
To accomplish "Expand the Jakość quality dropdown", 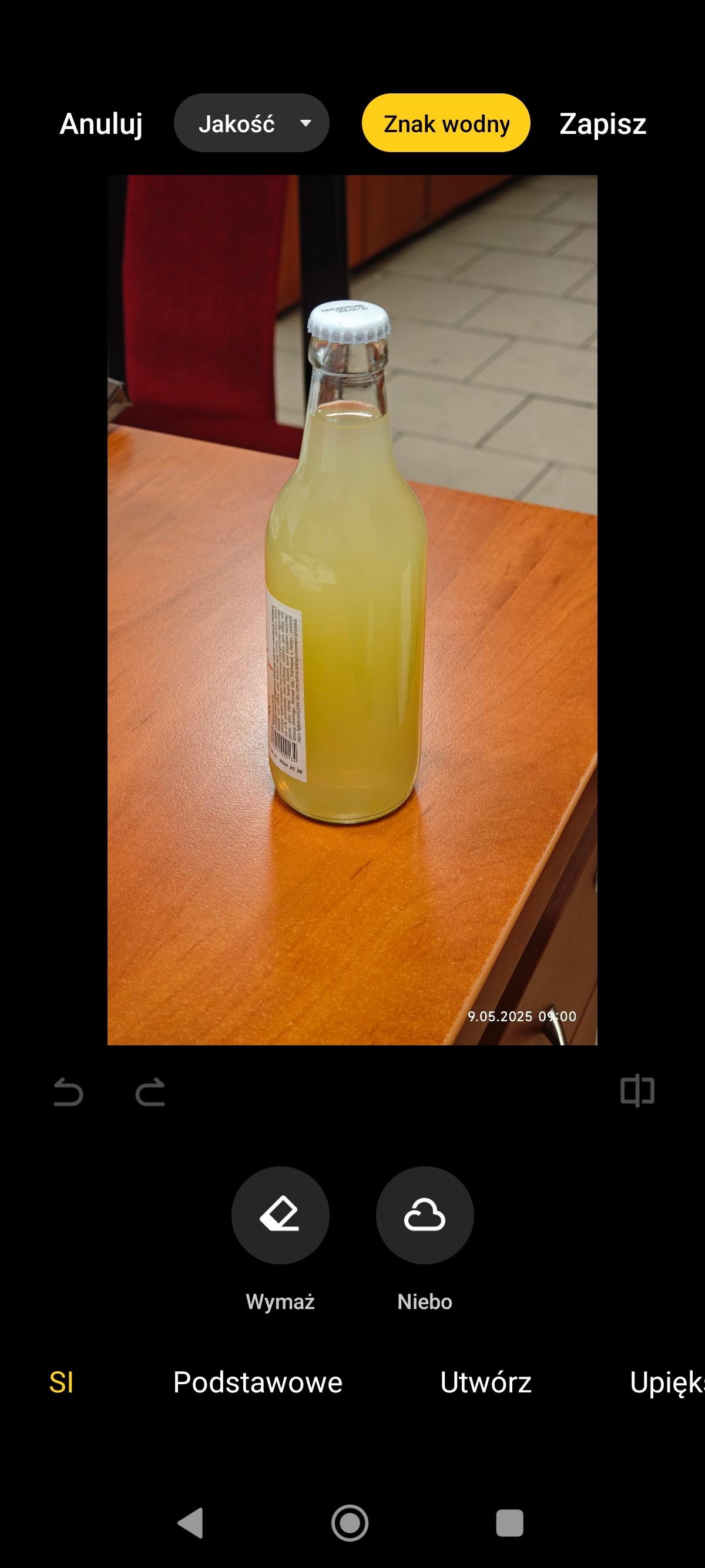I will tap(251, 123).
